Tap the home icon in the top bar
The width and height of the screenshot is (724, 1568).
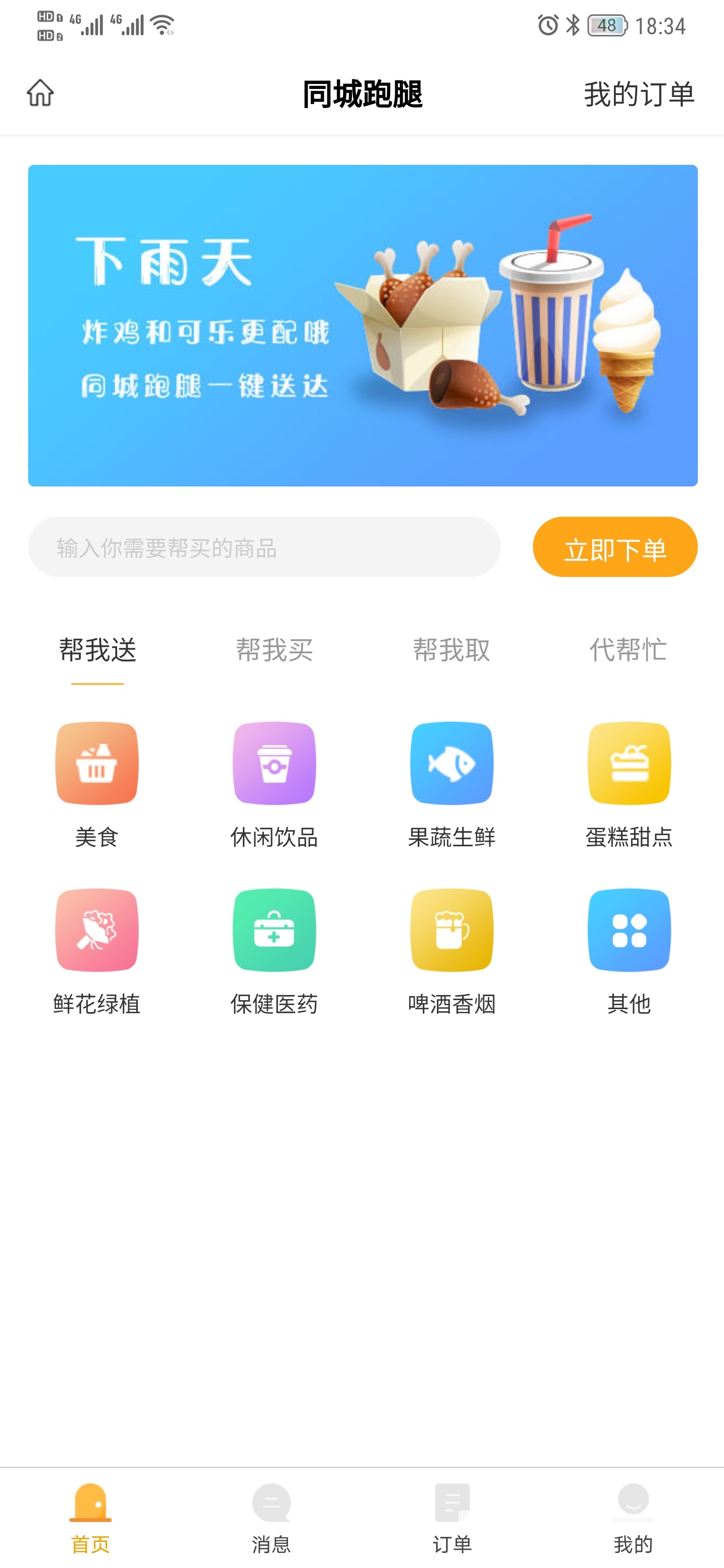pos(40,93)
